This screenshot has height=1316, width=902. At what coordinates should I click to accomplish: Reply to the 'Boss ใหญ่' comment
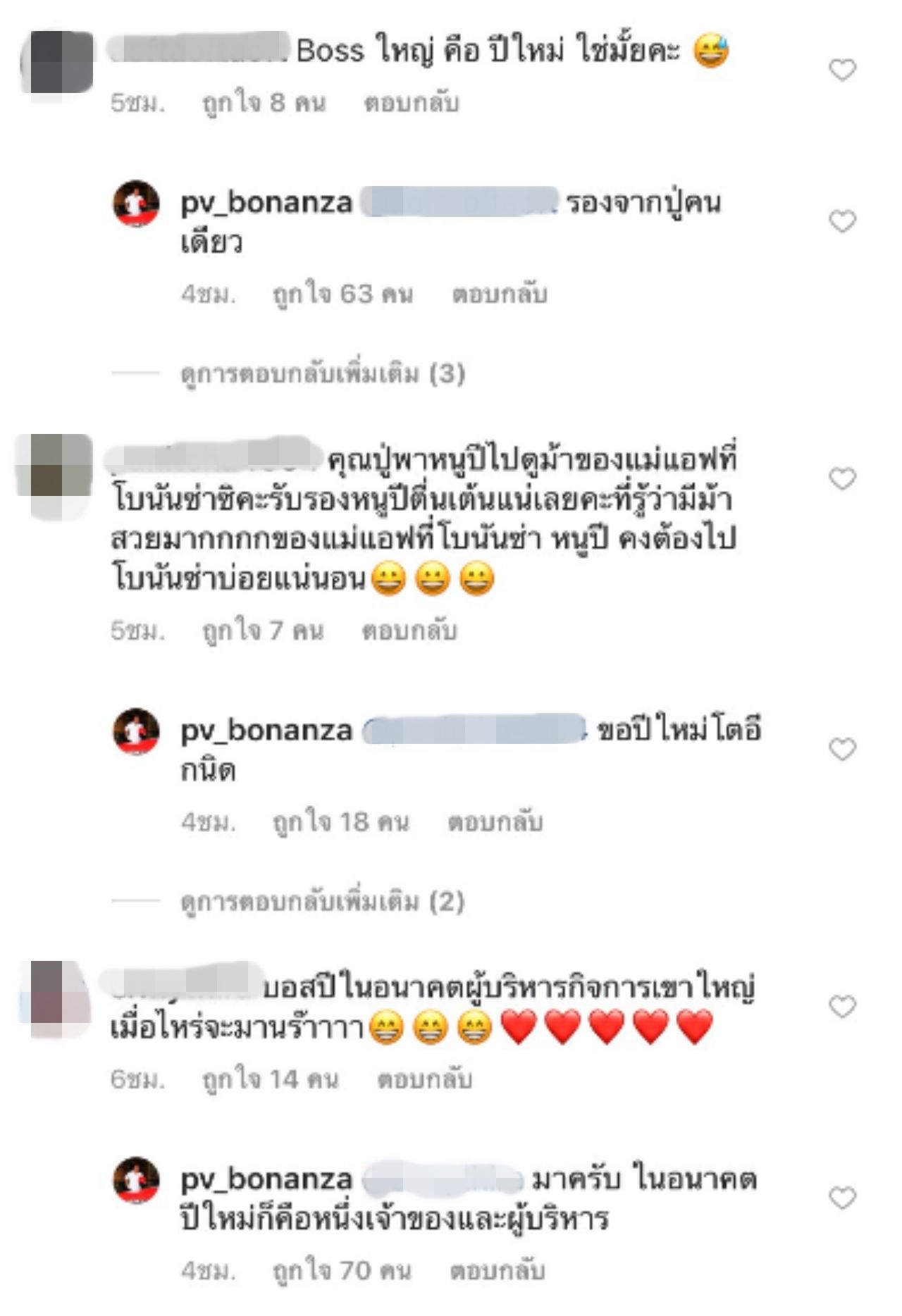click(412, 103)
